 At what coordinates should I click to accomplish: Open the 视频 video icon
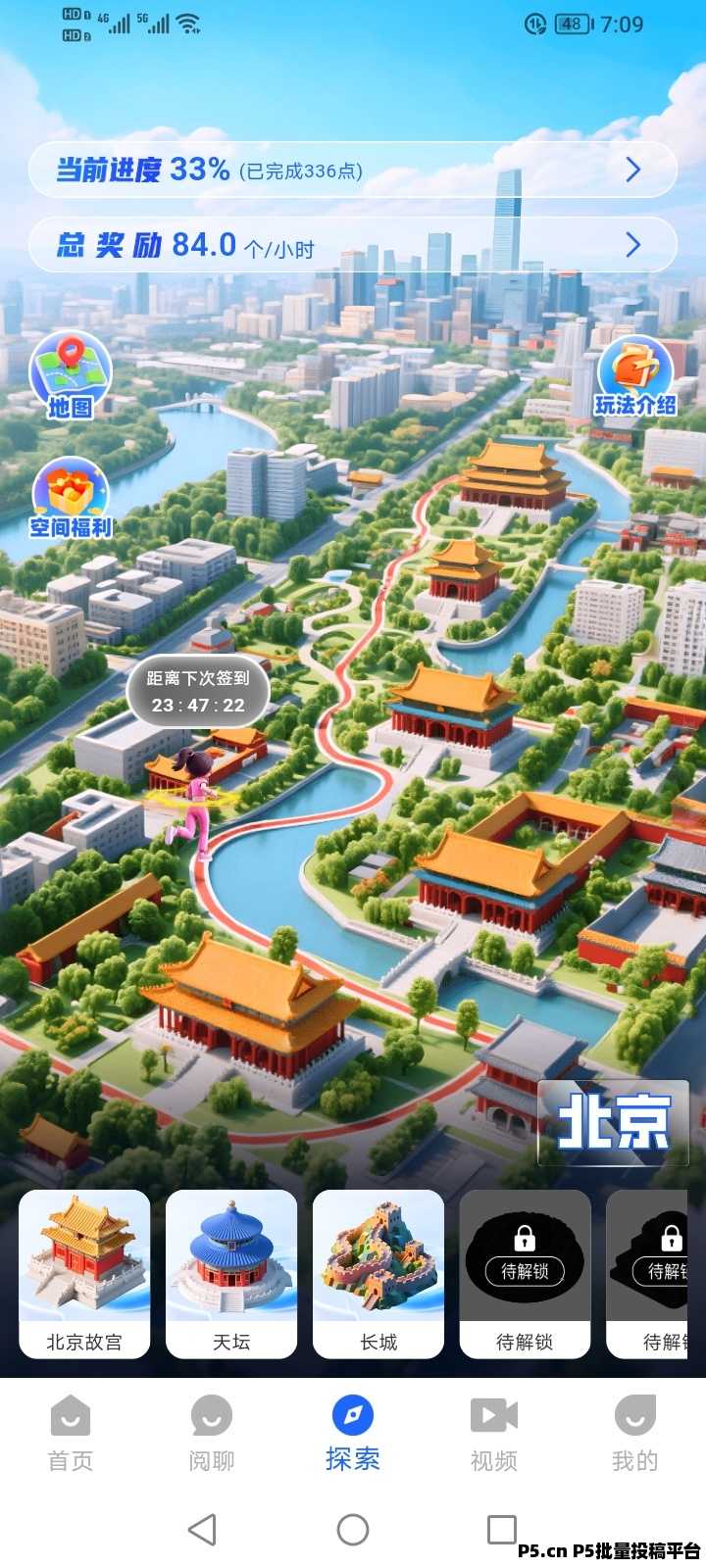click(x=494, y=1415)
